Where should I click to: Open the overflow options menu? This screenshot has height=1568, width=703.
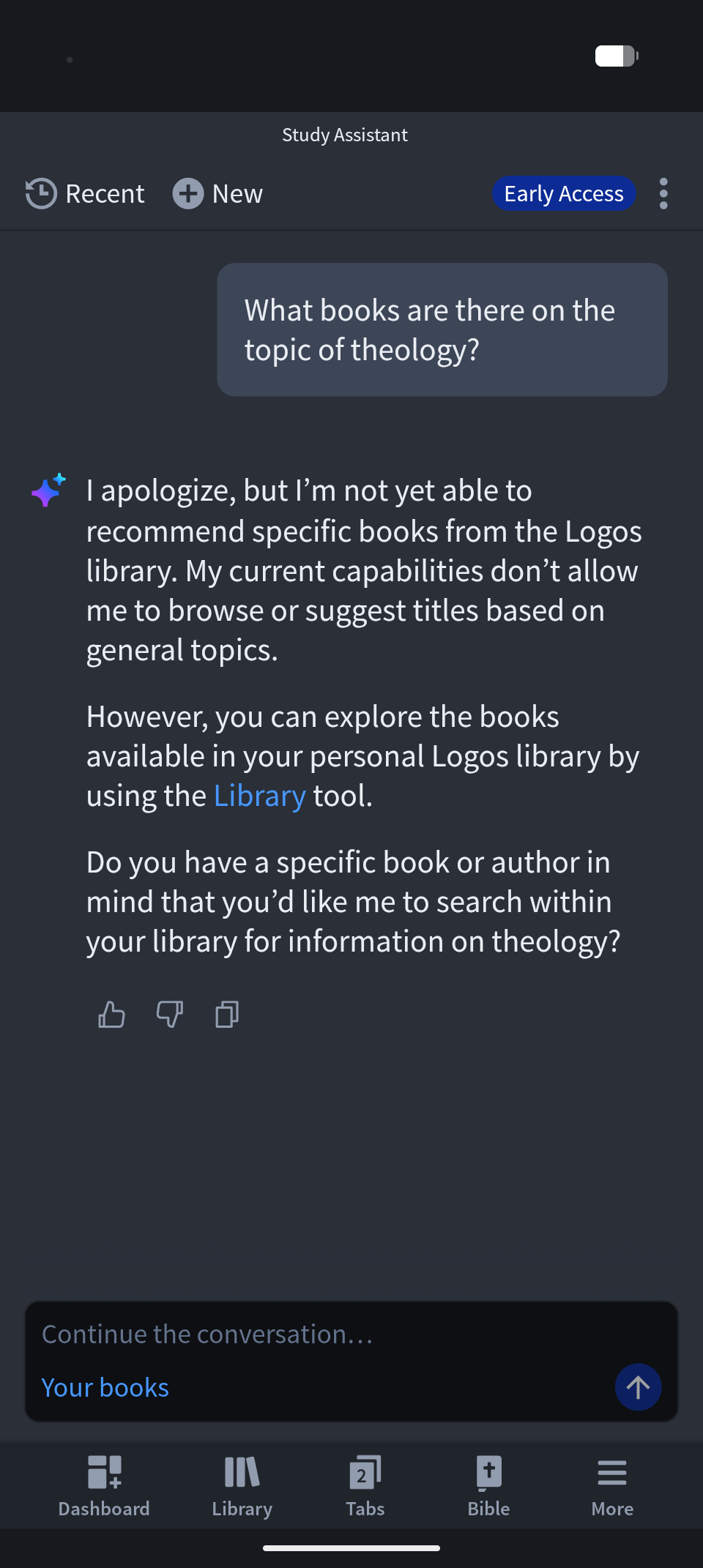tap(663, 193)
